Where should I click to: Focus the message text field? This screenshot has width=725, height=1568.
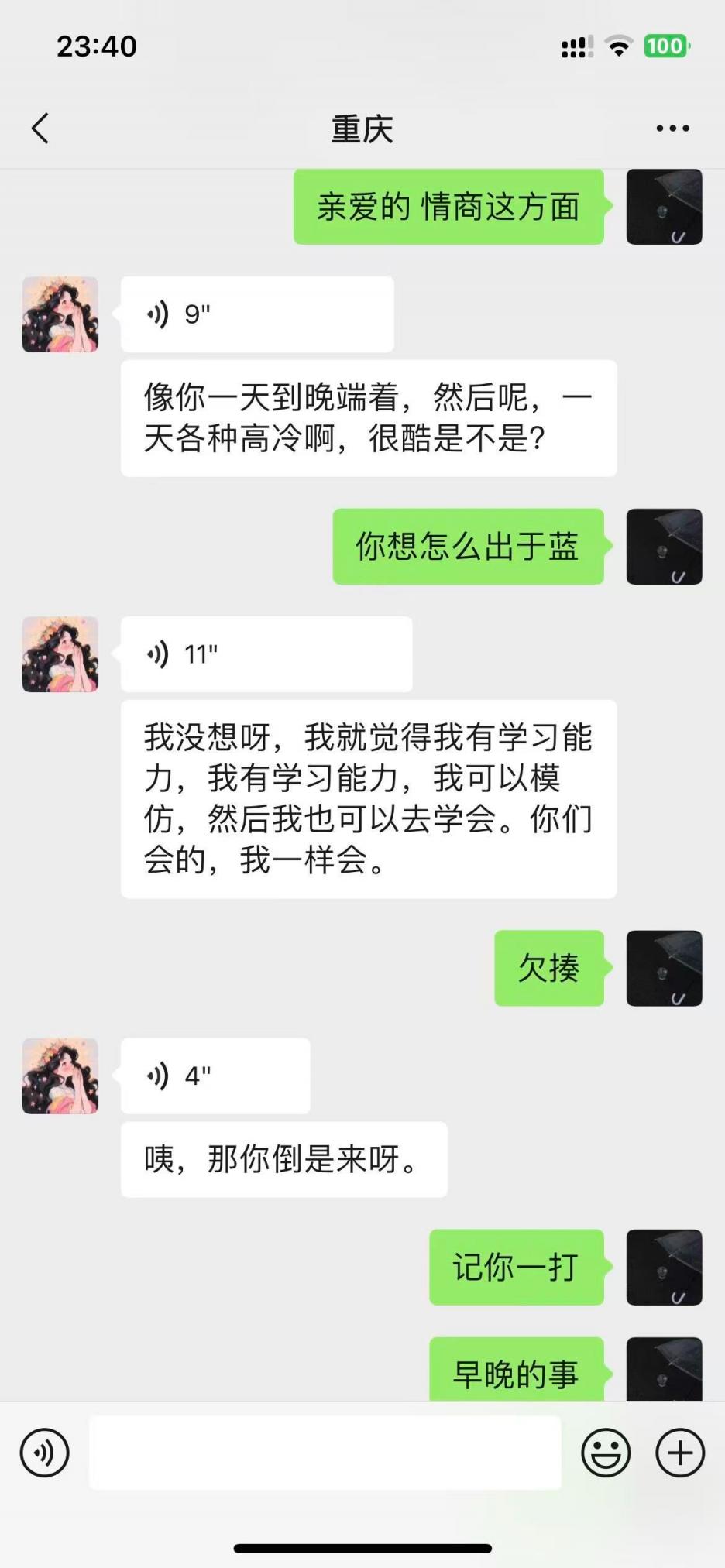(x=325, y=1453)
